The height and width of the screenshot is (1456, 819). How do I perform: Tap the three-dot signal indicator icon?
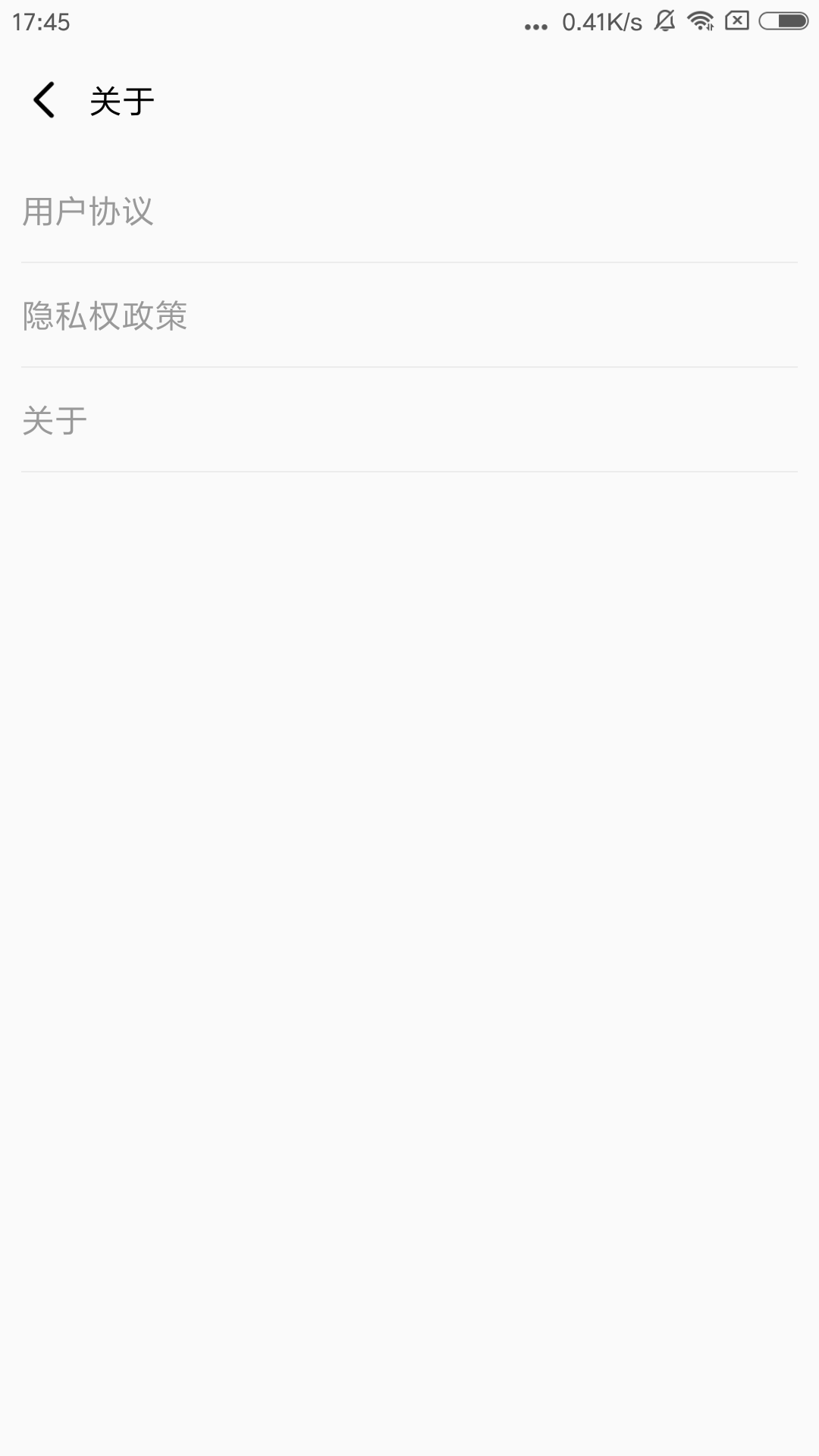tap(533, 21)
